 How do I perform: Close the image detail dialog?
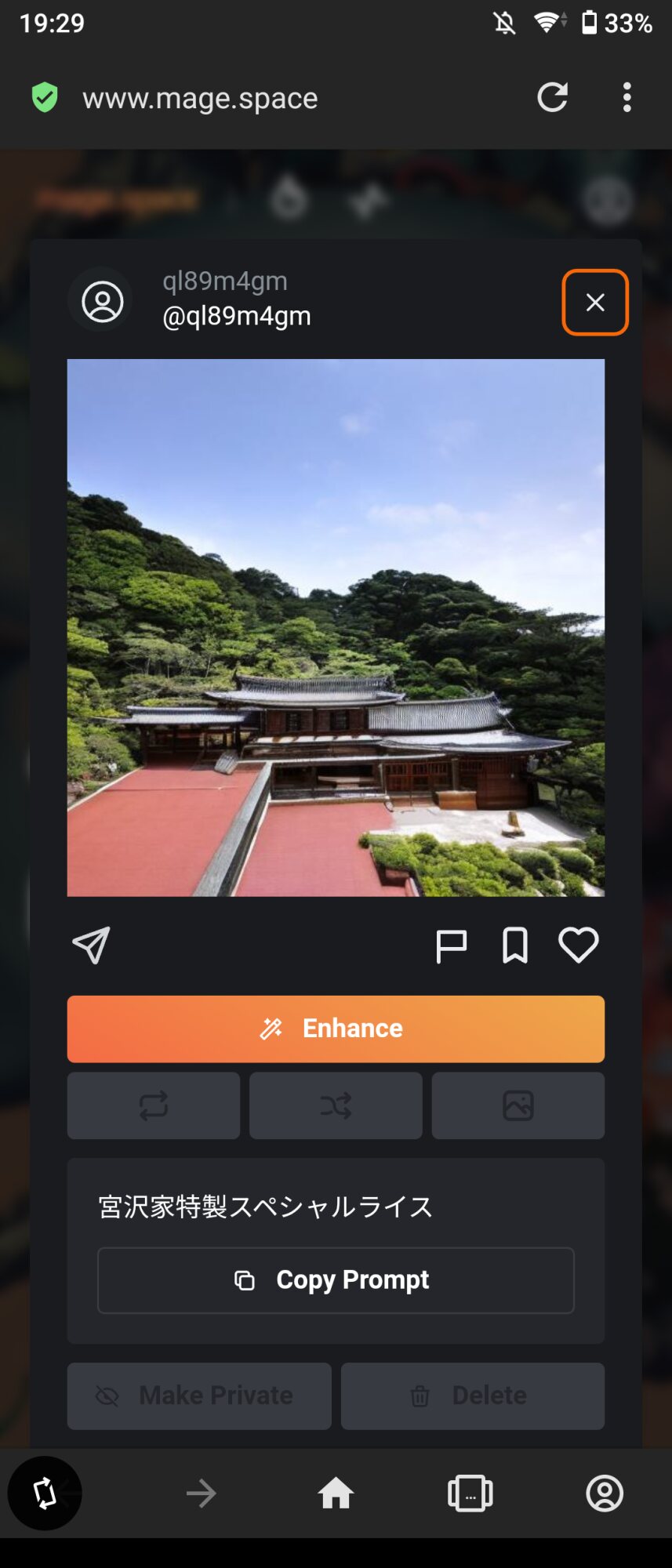coord(595,303)
